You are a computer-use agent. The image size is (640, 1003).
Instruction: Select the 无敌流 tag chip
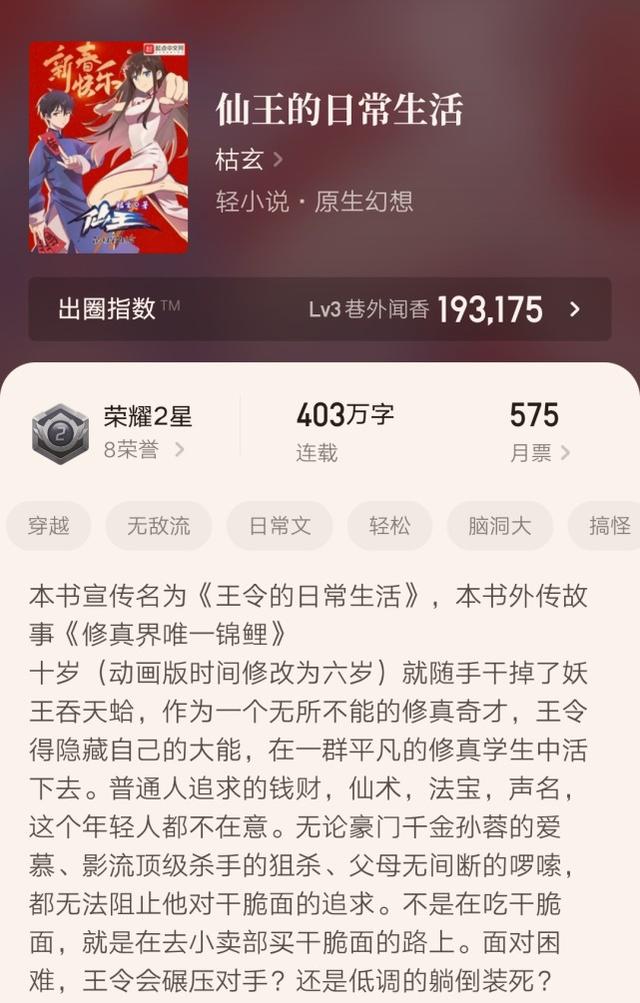pyautogui.click(x=157, y=526)
